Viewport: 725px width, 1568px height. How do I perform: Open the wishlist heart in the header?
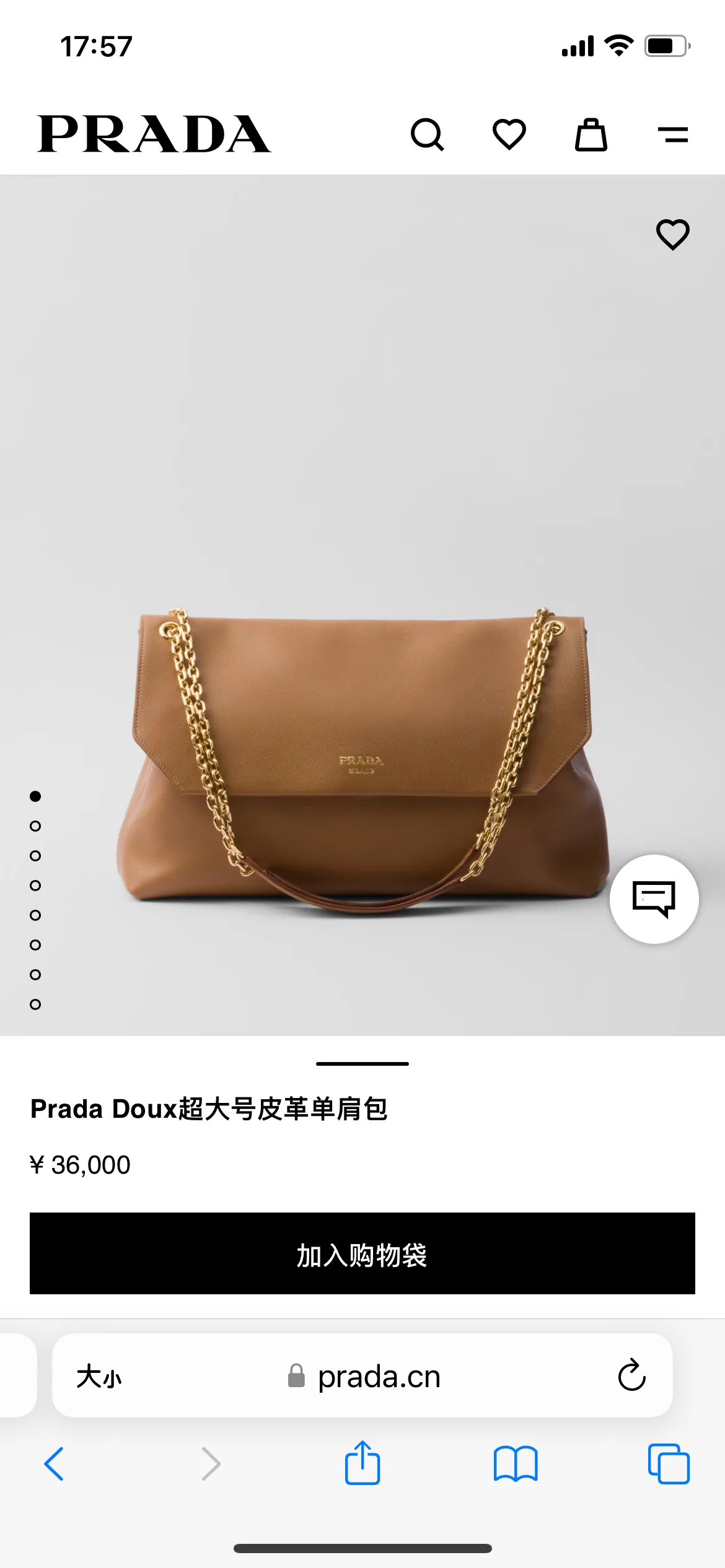tap(509, 134)
